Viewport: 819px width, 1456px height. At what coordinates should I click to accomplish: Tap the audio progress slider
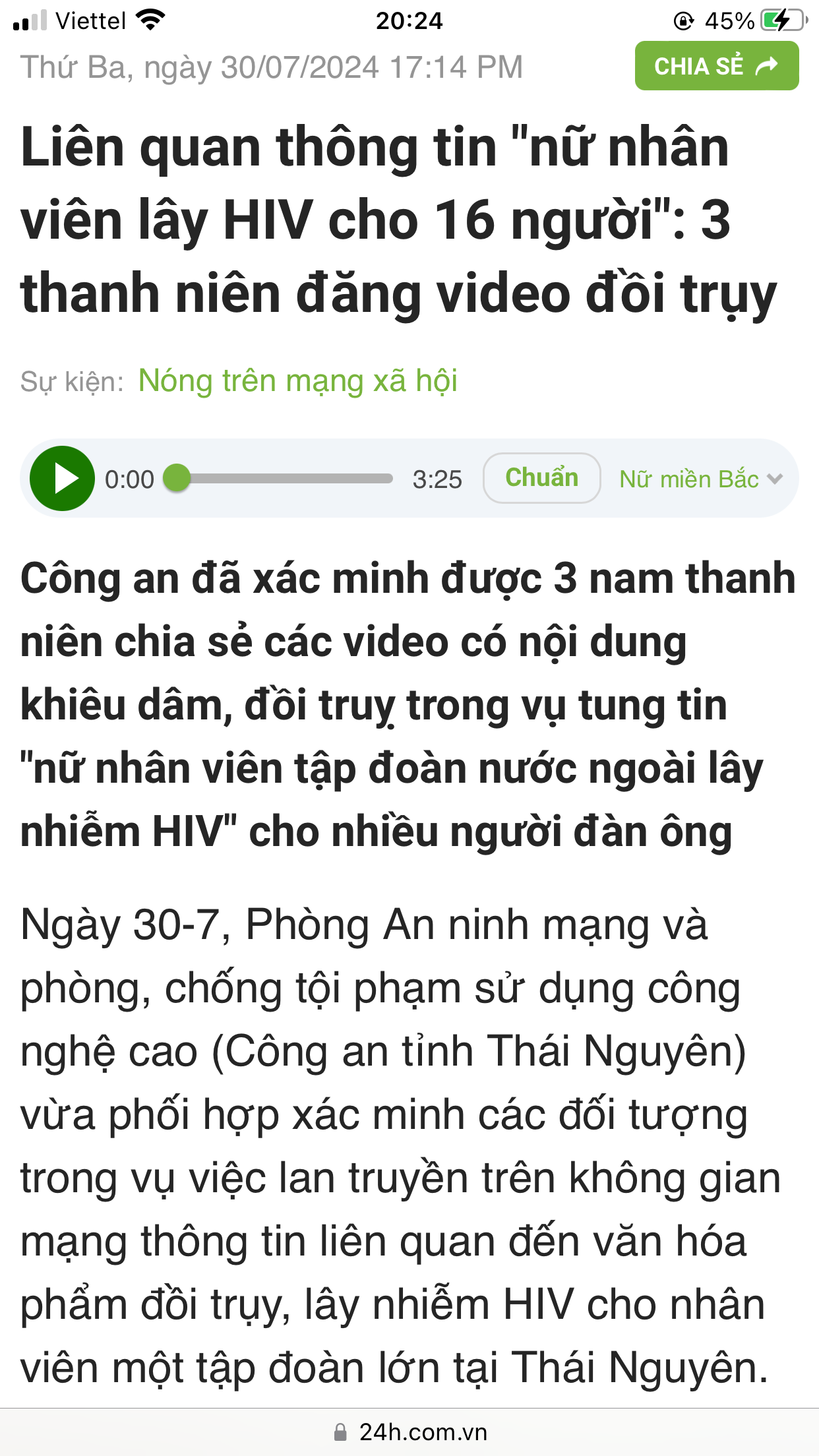(284, 478)
